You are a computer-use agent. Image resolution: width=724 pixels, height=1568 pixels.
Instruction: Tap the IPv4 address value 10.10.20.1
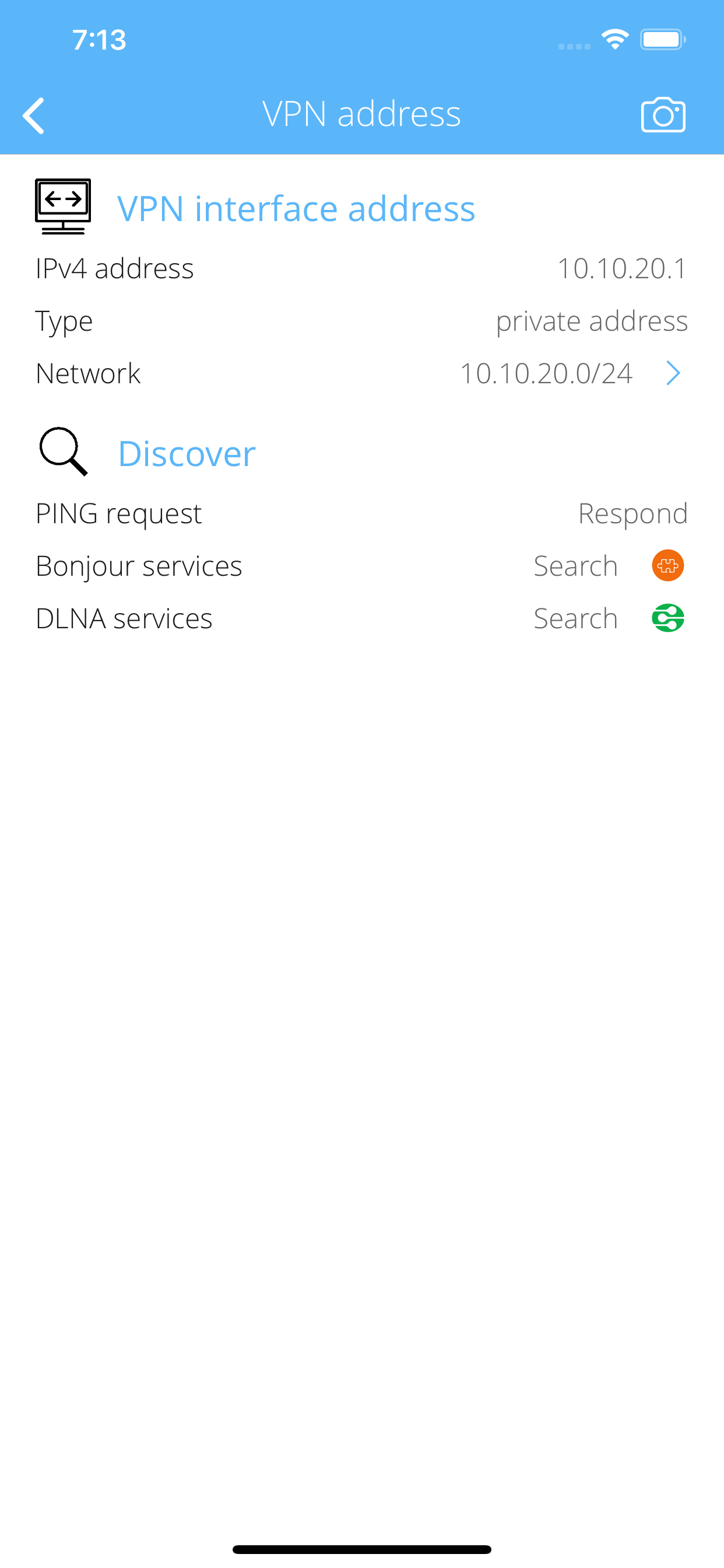(621, 268)
